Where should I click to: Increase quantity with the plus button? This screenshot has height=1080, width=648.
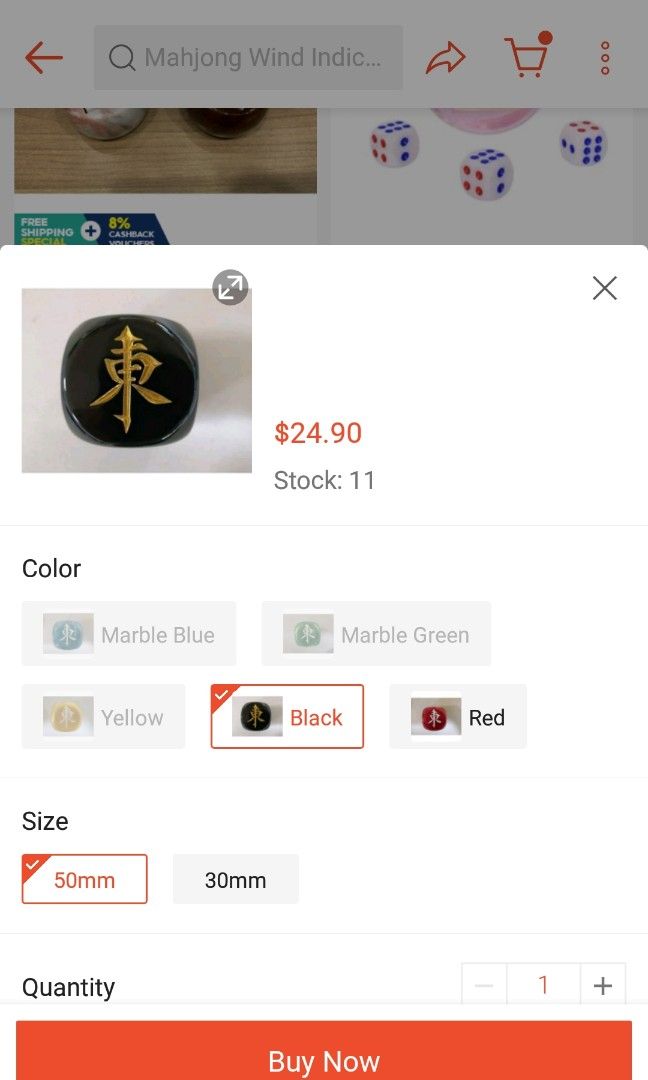pyautogui.click(x=602, y=986)
